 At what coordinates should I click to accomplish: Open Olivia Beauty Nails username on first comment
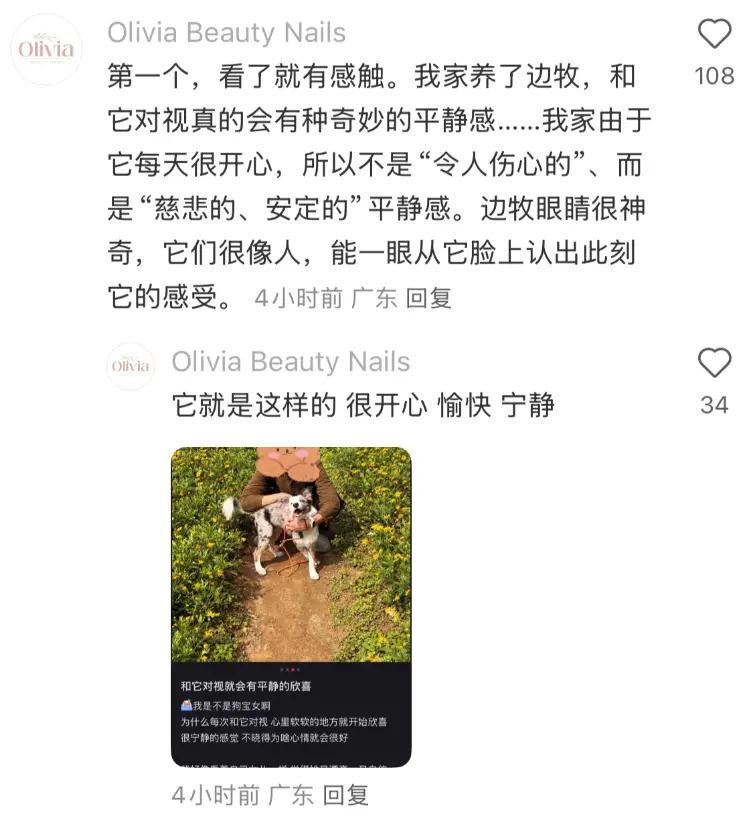[226, 33]
